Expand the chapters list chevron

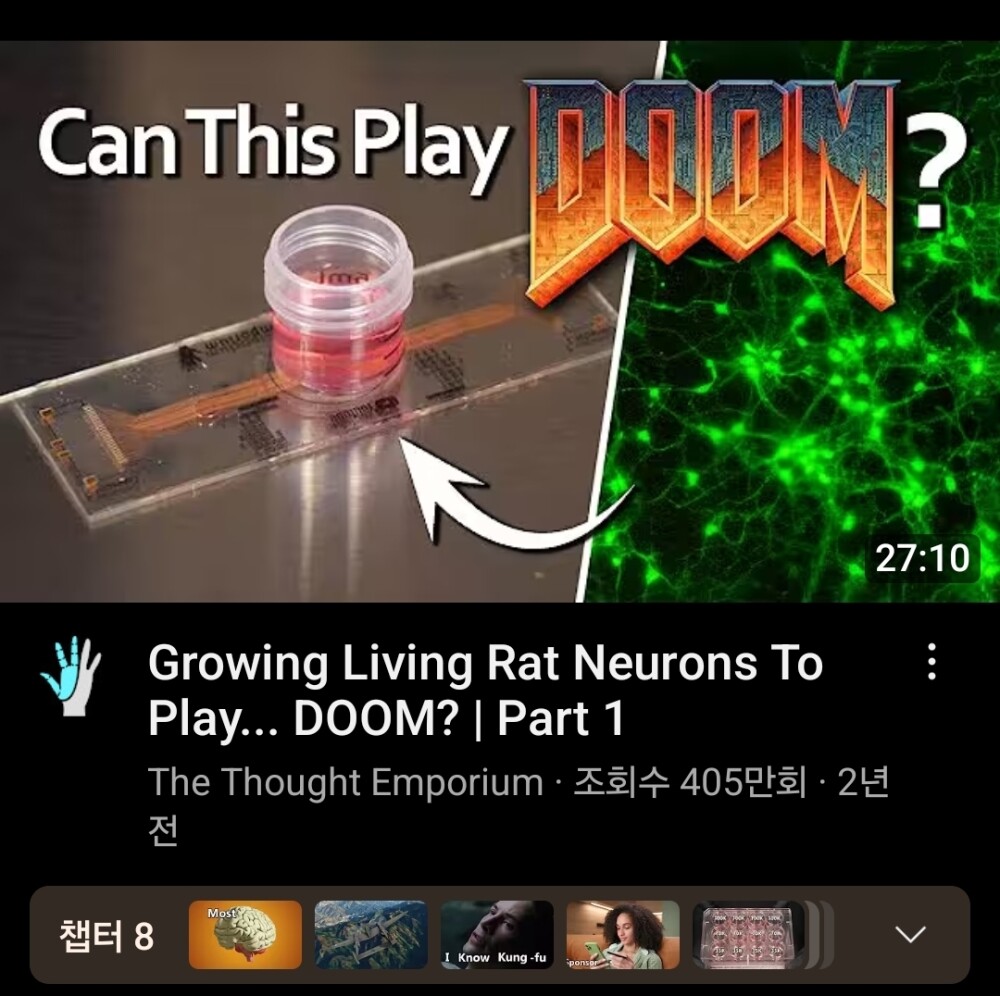(910, 935)
